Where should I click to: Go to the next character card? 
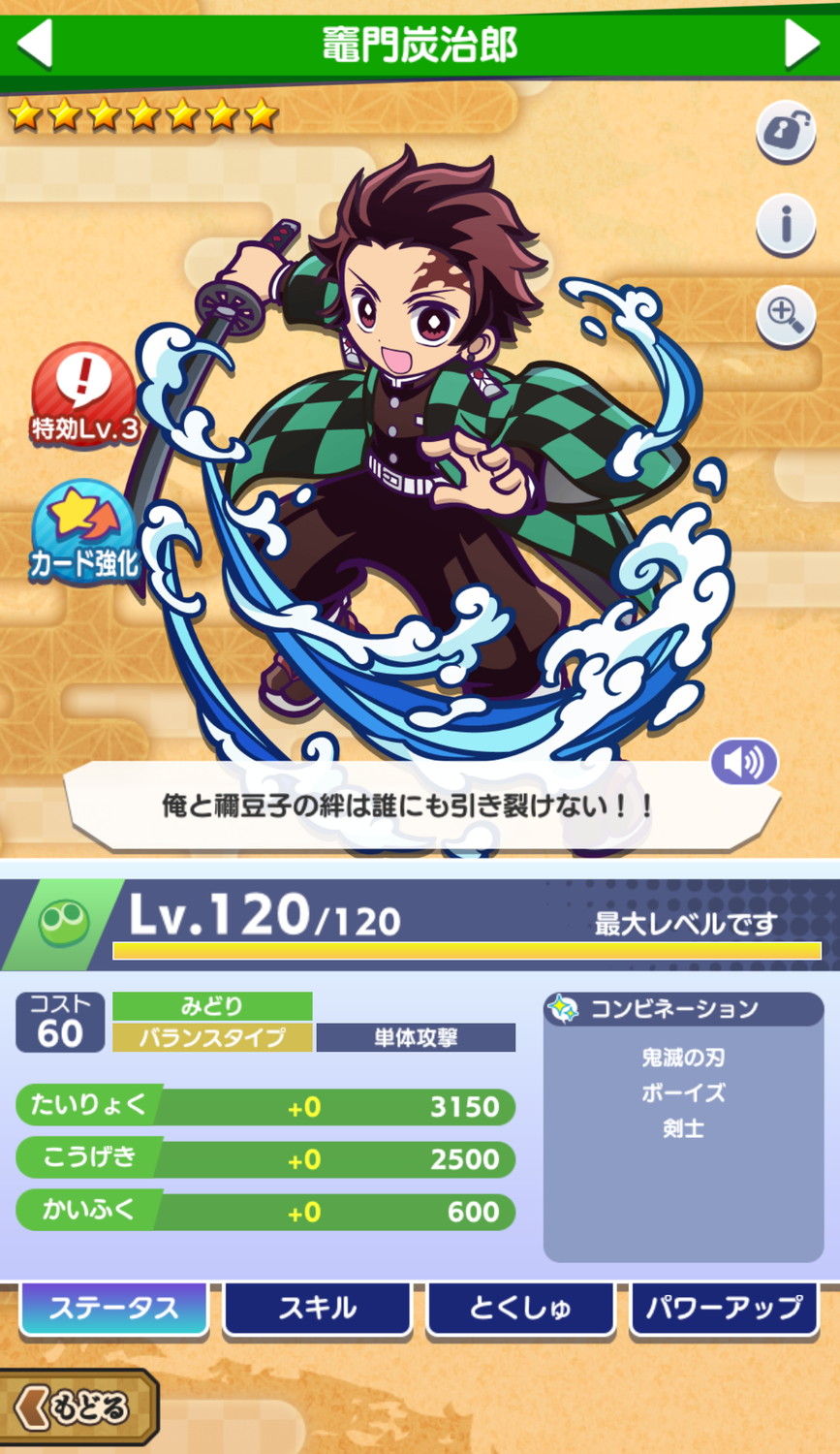point(802,43)
